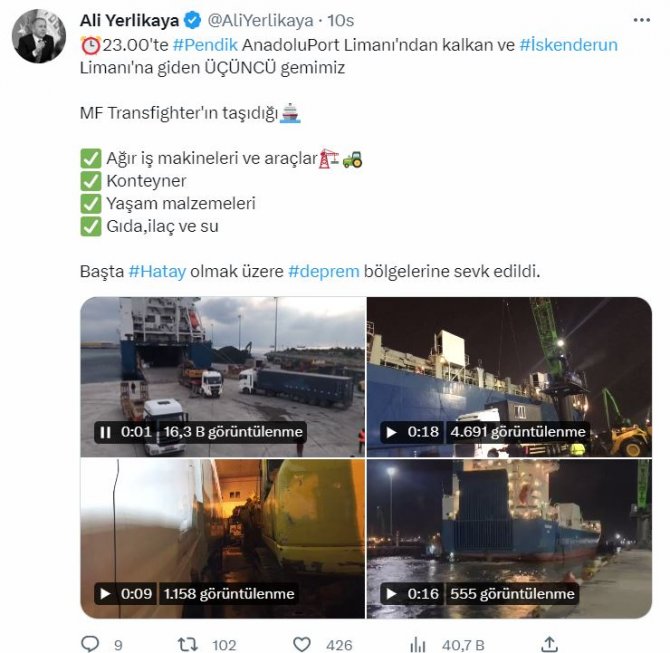View tweet analytics showing 40,7 B
The height and width of the screenshot is (653, 670).
pos(420,645)
